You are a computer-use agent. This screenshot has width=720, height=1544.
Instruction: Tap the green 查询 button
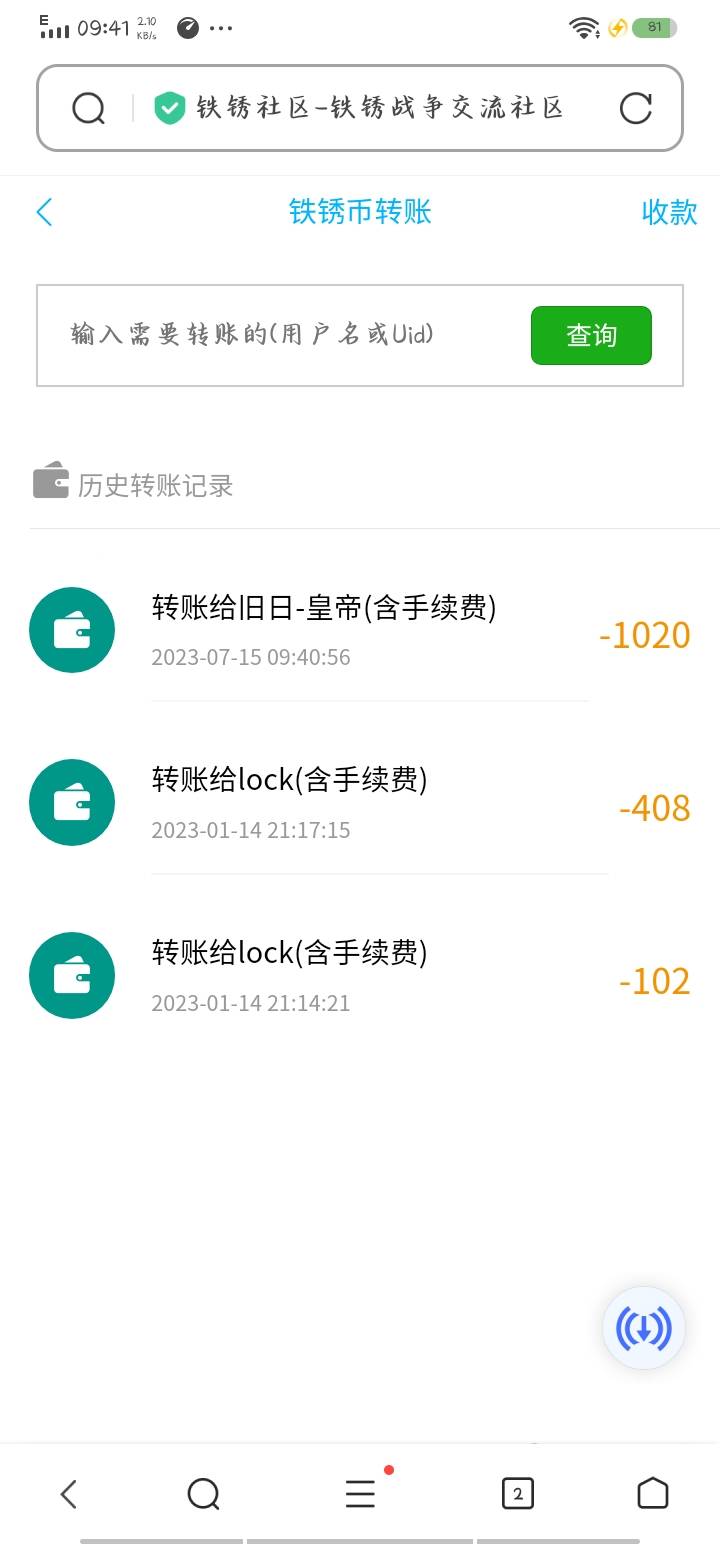click(591, 335)
